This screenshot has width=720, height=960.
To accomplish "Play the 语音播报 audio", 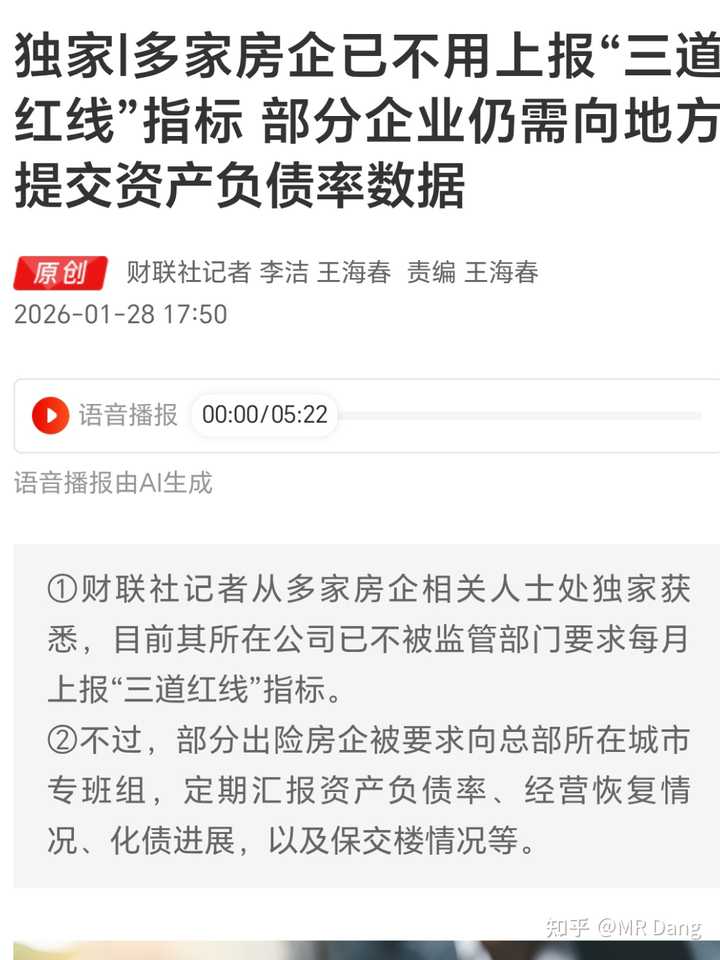I will pos(50,415).
